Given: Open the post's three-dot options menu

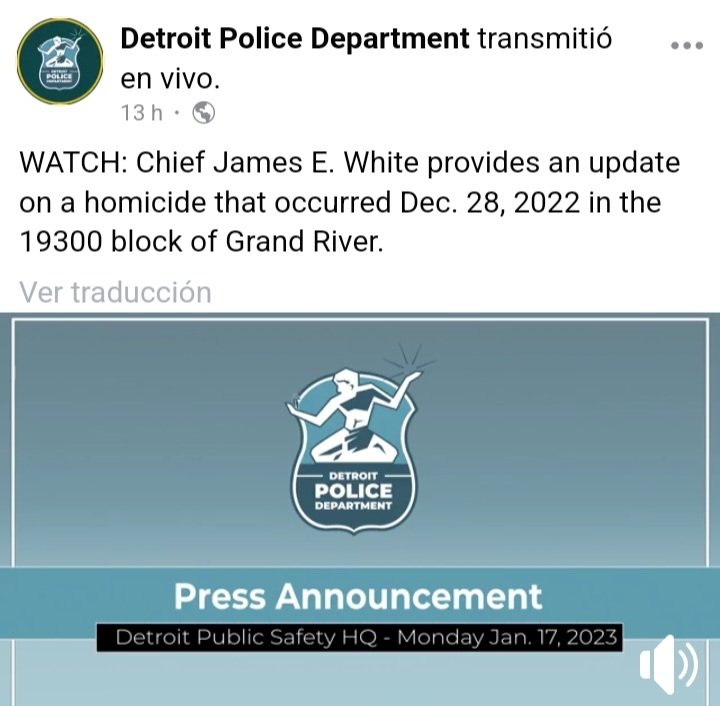Looking at the screenshot, I should point(687,46).
